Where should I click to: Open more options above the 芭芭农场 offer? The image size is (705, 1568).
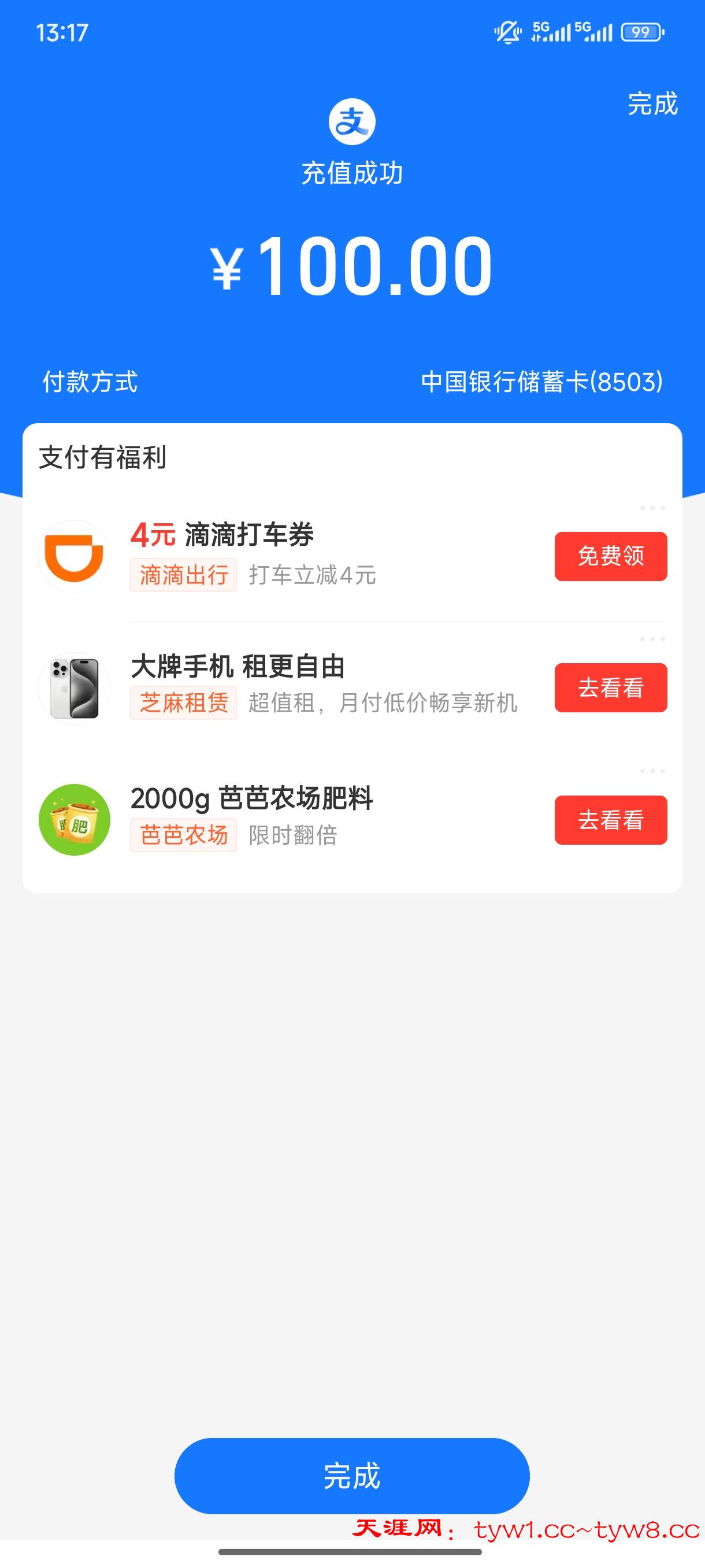coord(652,771)
